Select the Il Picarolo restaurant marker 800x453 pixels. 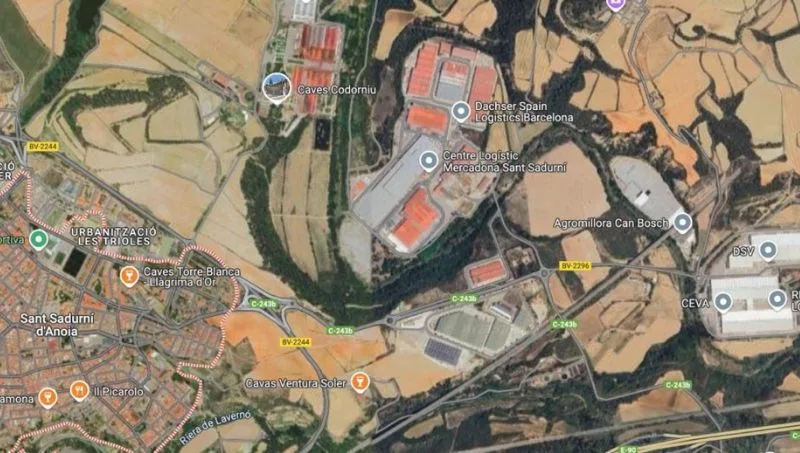tap(78, 390)
